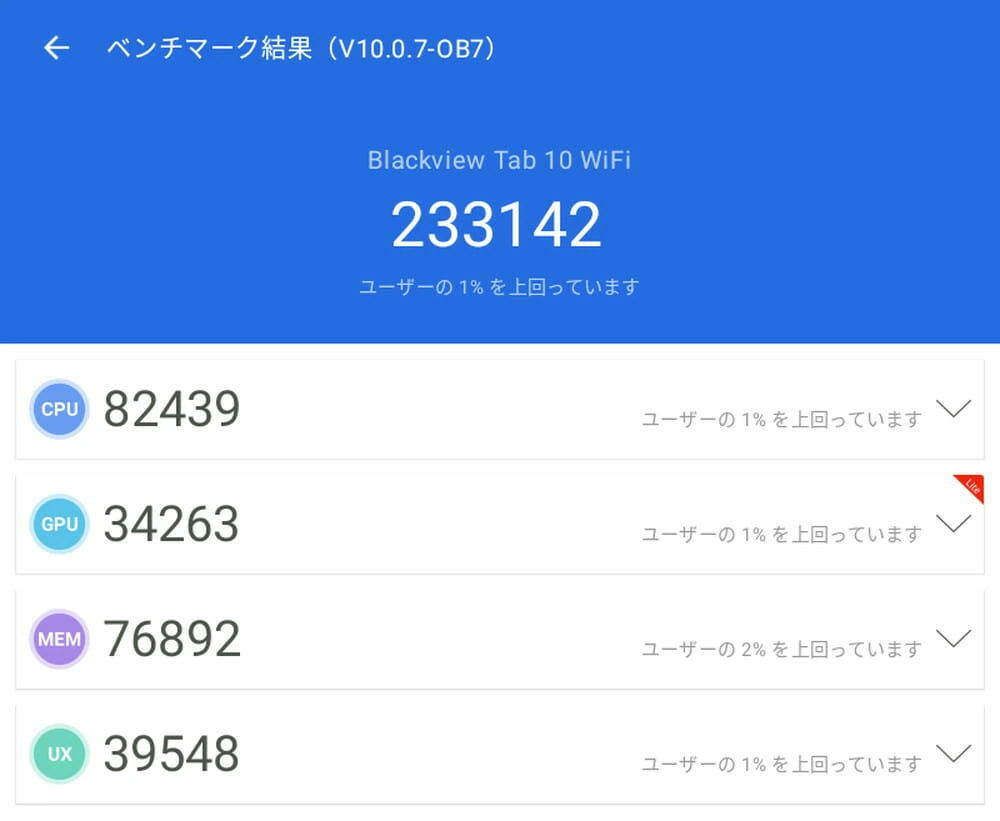
Task: Expand the MEM score details
Action: (953, 639)
